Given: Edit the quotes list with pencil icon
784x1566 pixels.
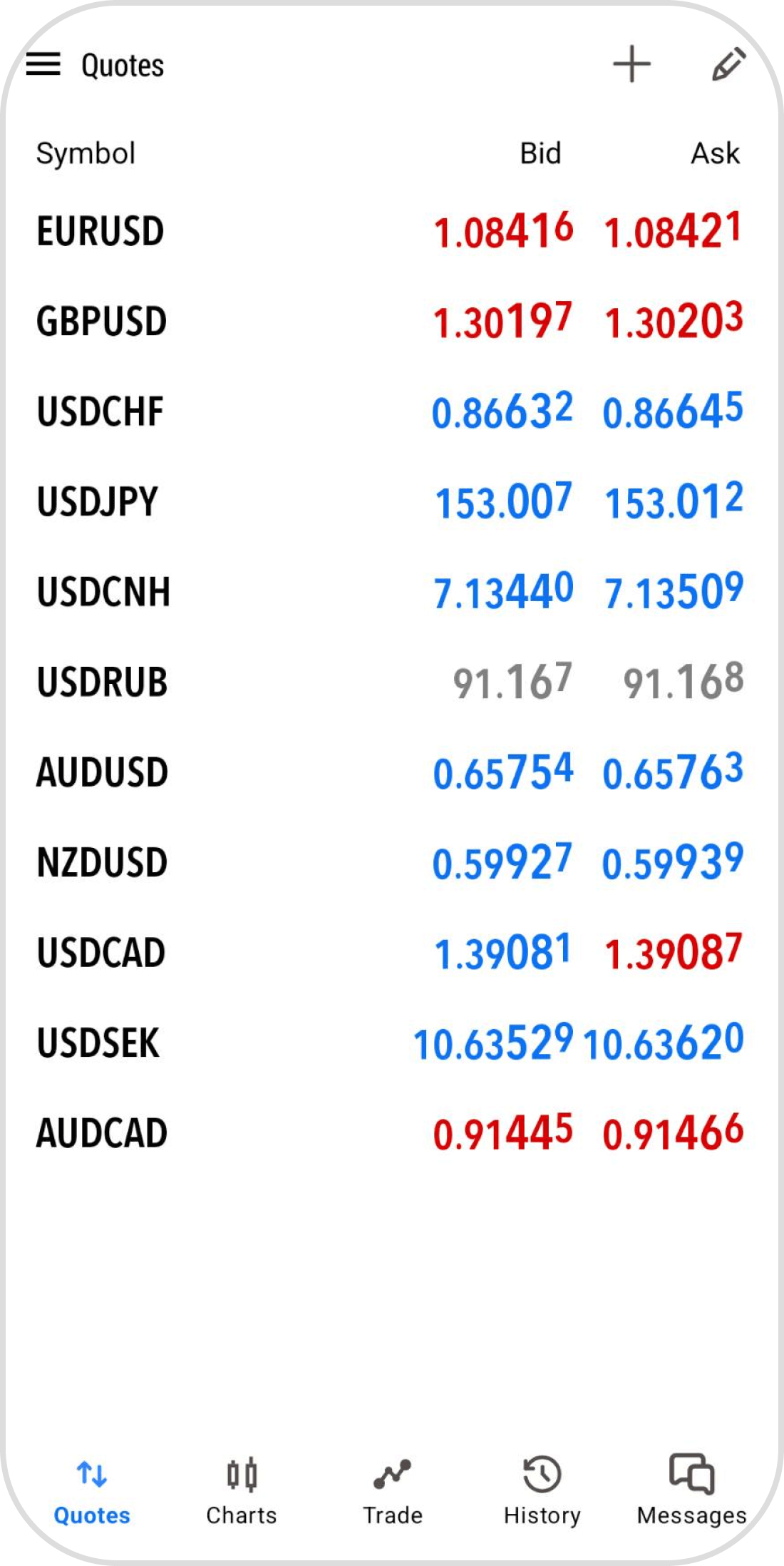Looking at the screenshot, I should (x=728, y=65).
